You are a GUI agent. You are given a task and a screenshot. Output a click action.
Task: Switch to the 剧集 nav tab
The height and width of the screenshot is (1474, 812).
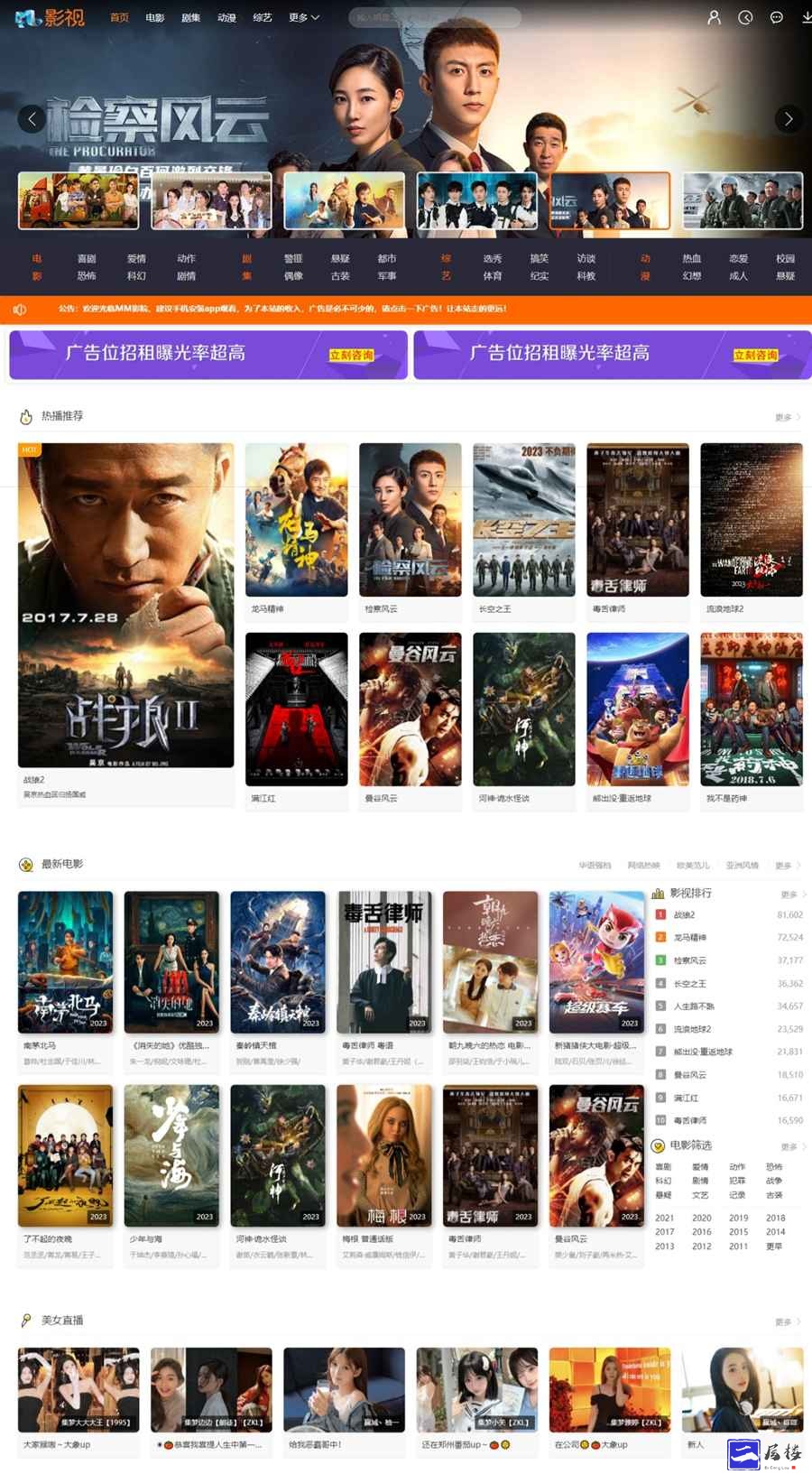[x=191, y=17]
